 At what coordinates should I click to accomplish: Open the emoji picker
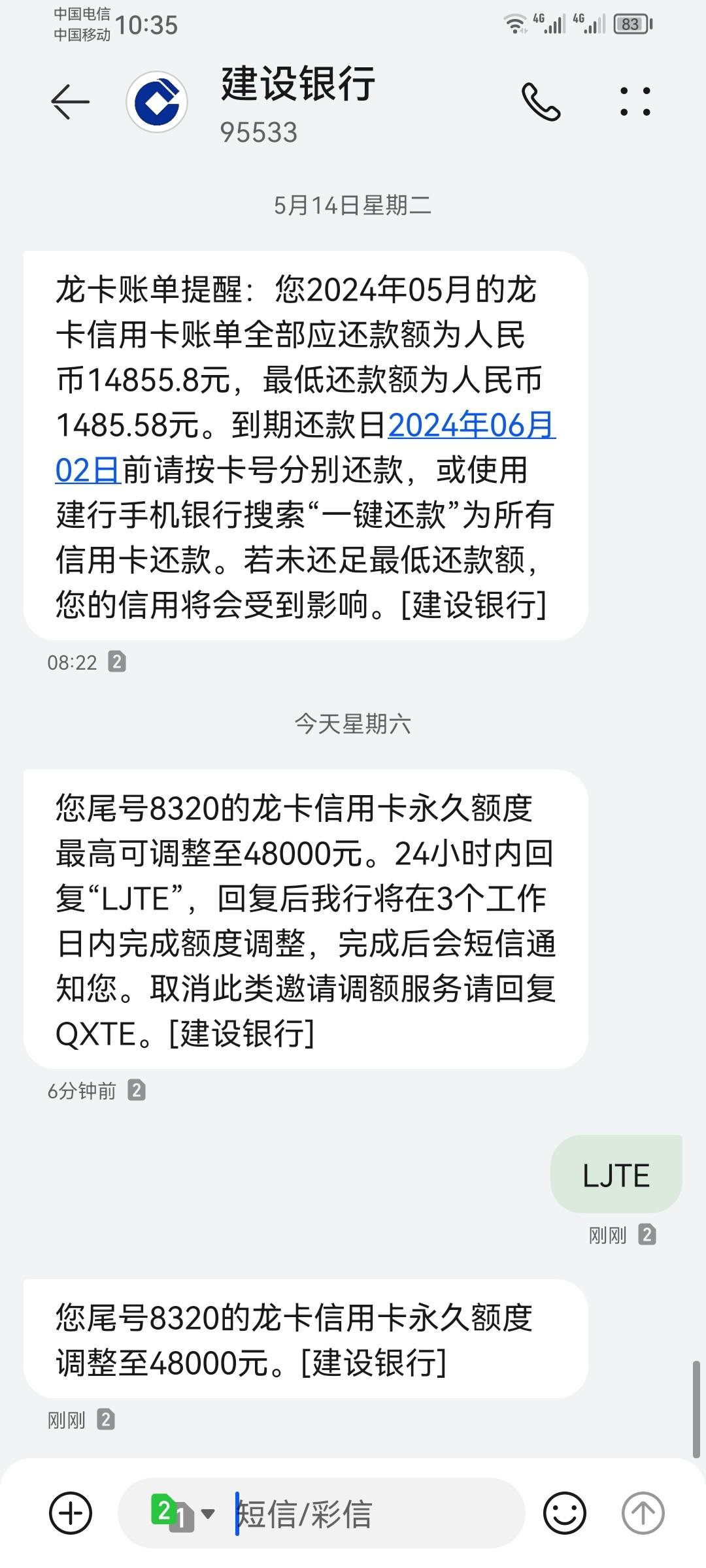click(565, 1513)
